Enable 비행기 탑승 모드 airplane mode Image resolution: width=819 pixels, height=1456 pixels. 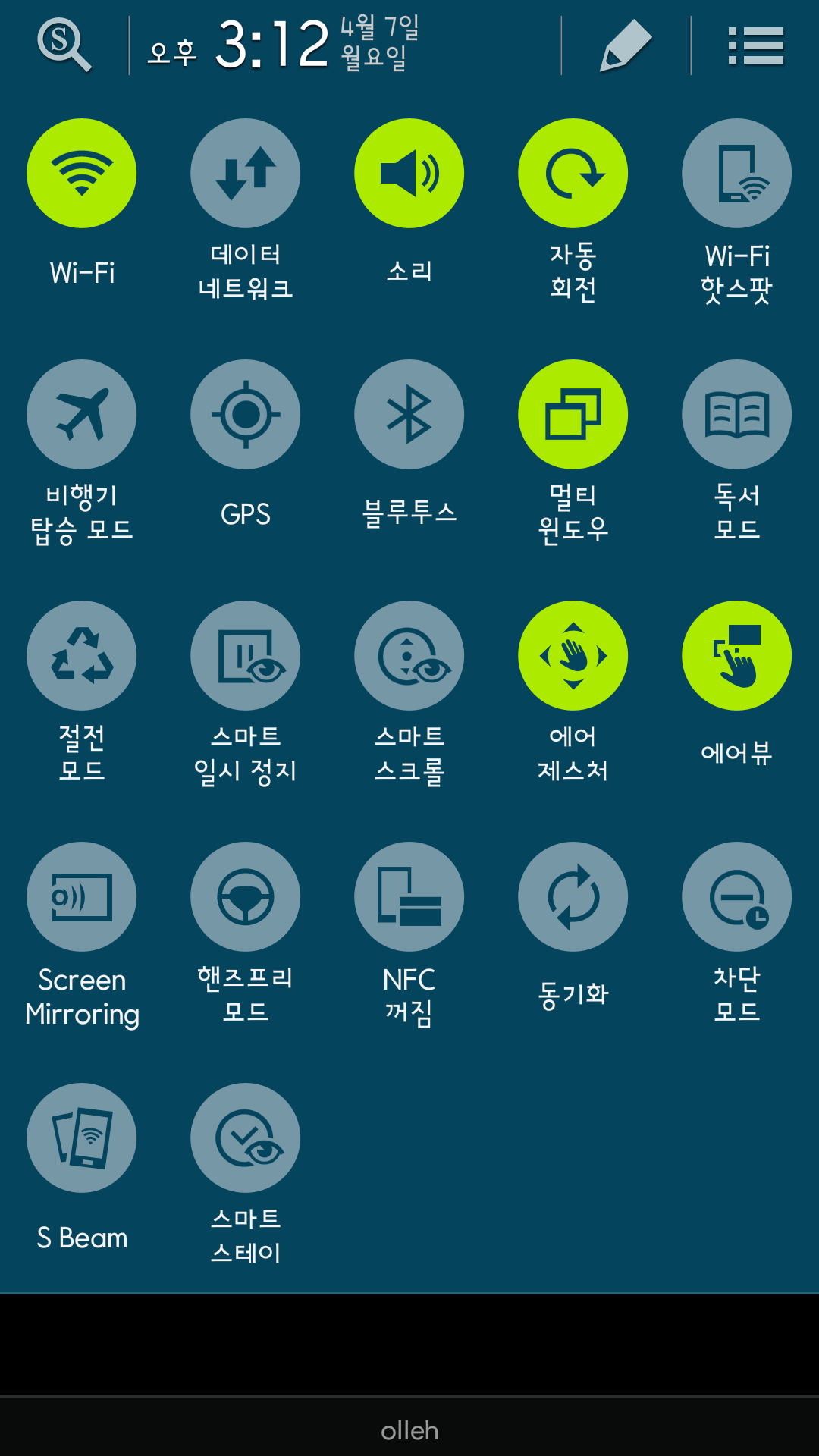coord(82,415)
